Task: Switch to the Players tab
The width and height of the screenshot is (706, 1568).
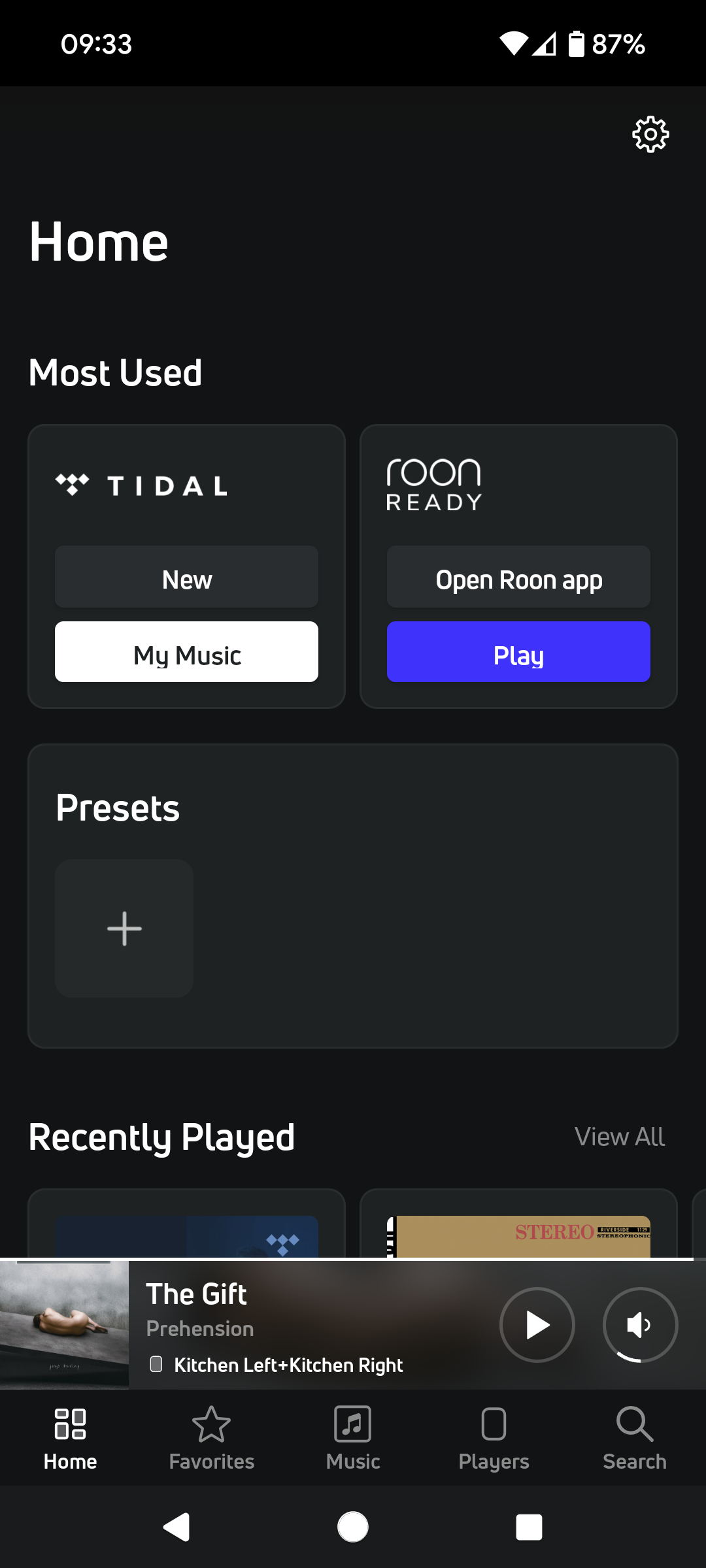Action: click(x=494, y=1438)
